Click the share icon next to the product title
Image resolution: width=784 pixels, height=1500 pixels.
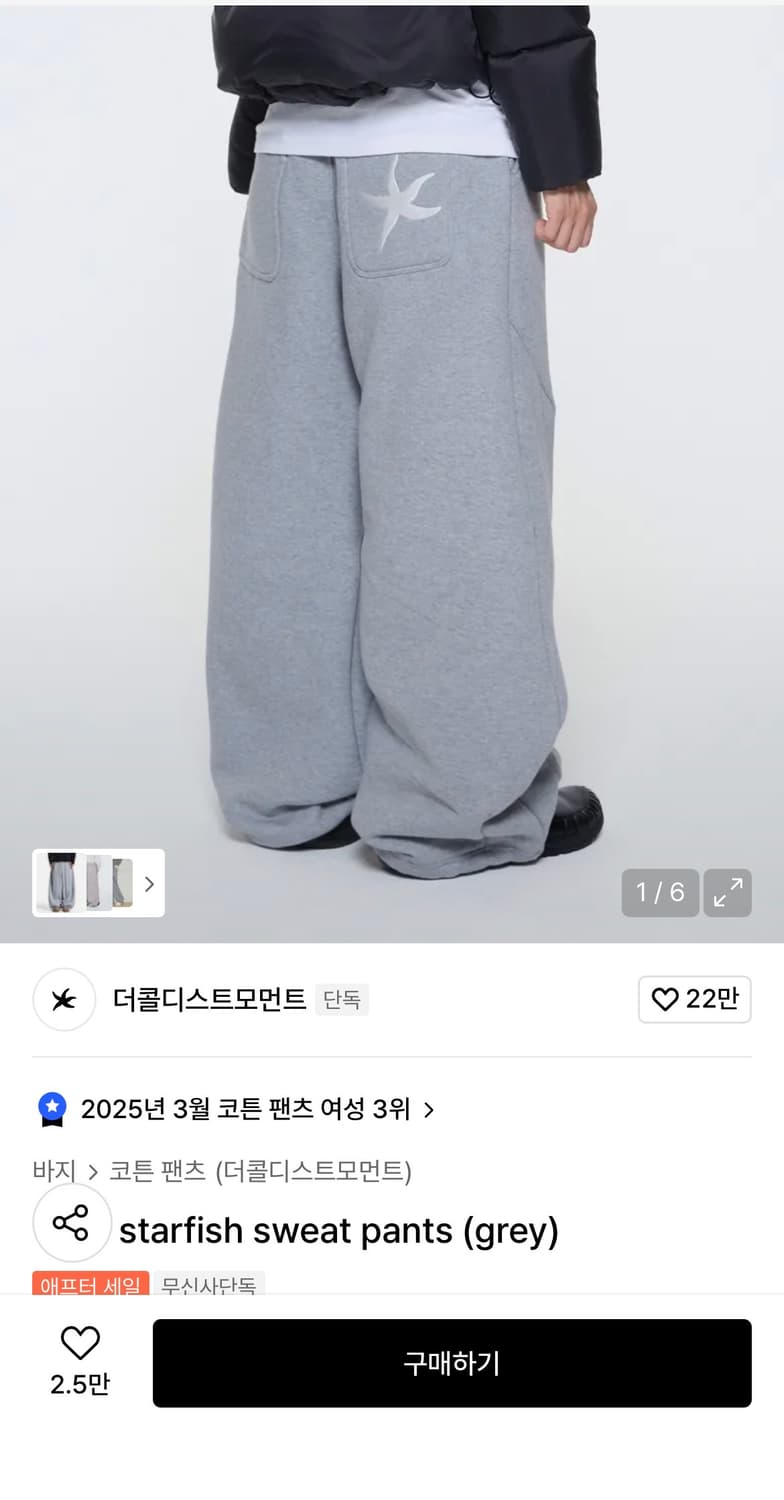pos(72,1222)
